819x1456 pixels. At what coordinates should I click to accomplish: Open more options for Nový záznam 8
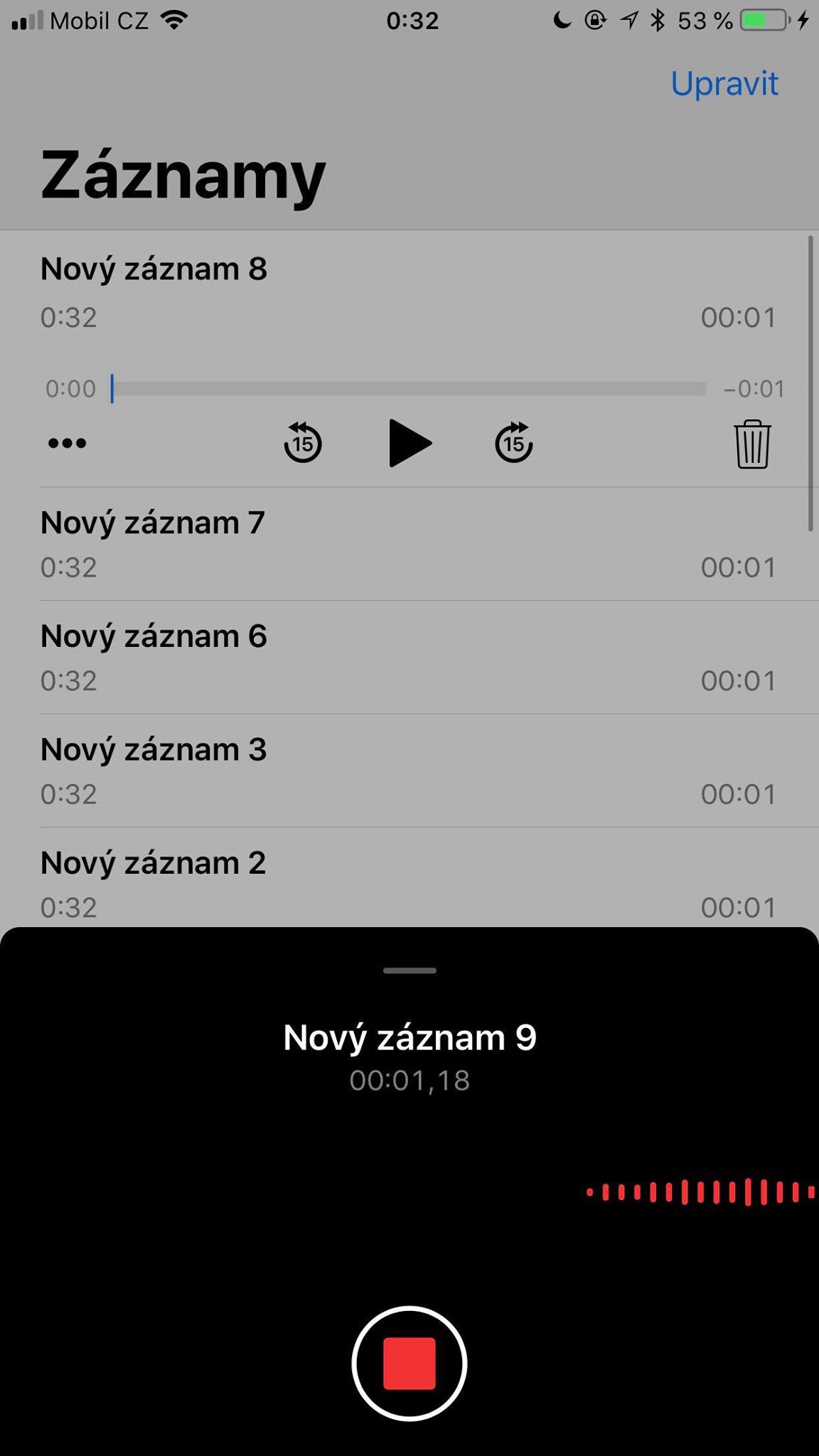click(67, 443)
